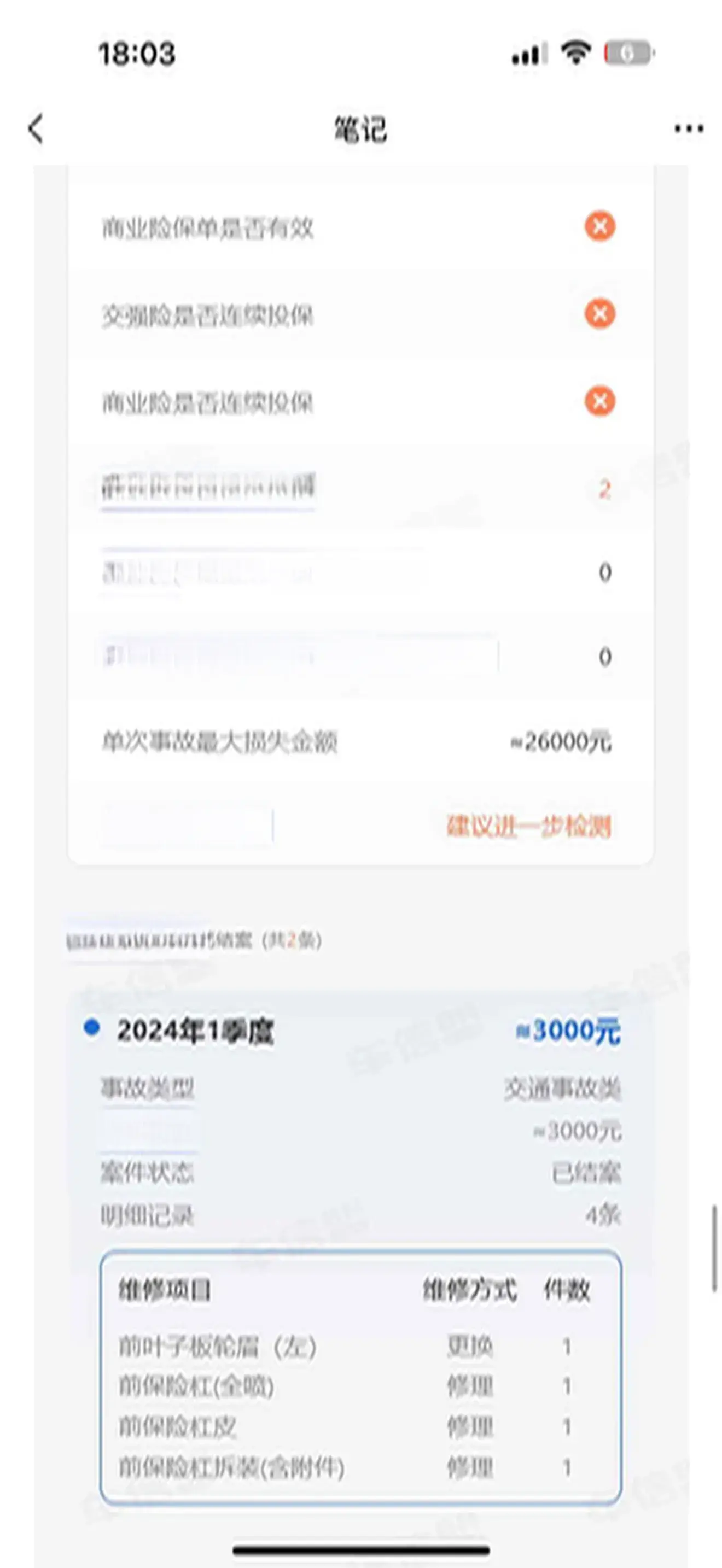Open the three-dot overflow menu

[x=689, y=129]
